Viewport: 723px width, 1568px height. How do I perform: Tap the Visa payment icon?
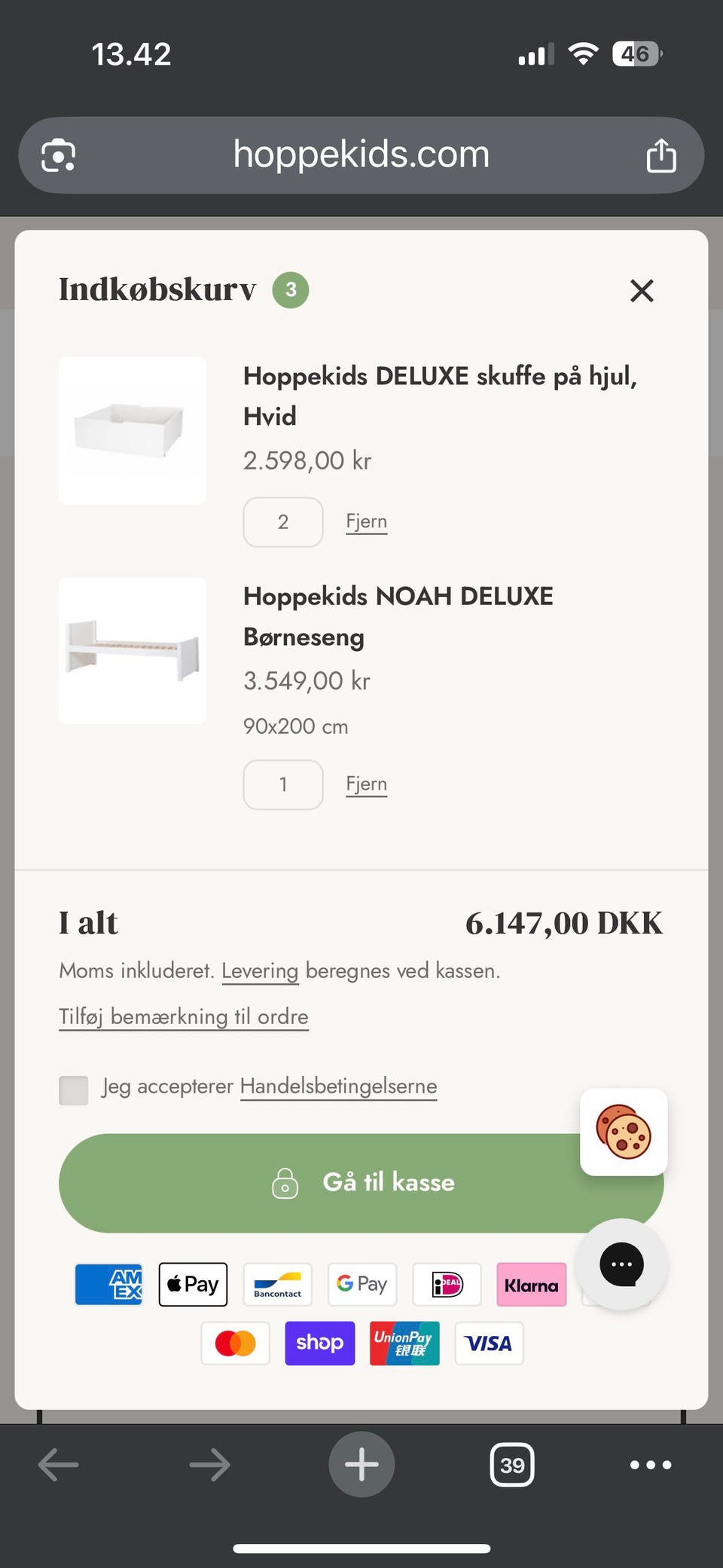488,1343
